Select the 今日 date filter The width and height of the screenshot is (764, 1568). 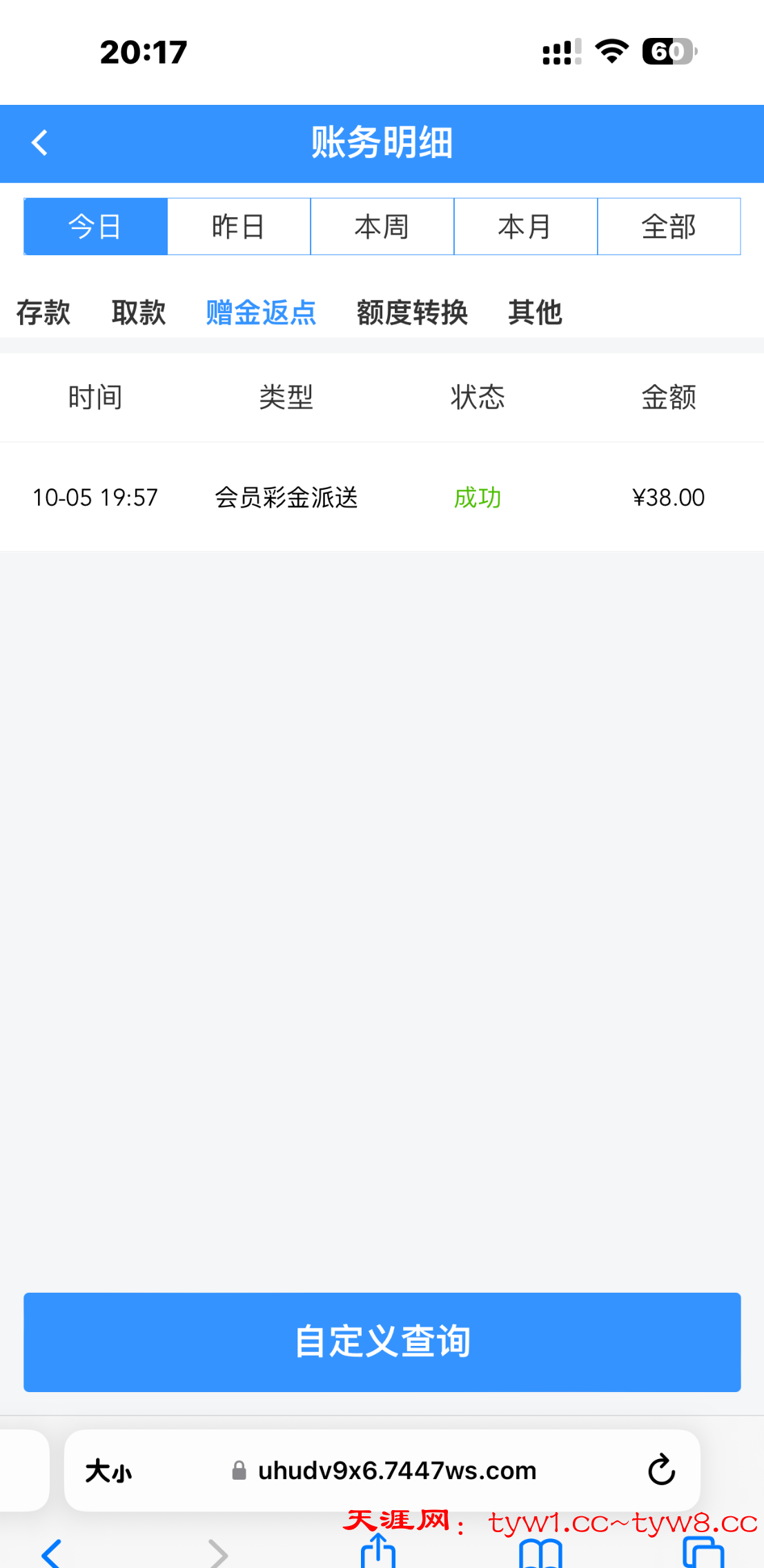(95, 226)
